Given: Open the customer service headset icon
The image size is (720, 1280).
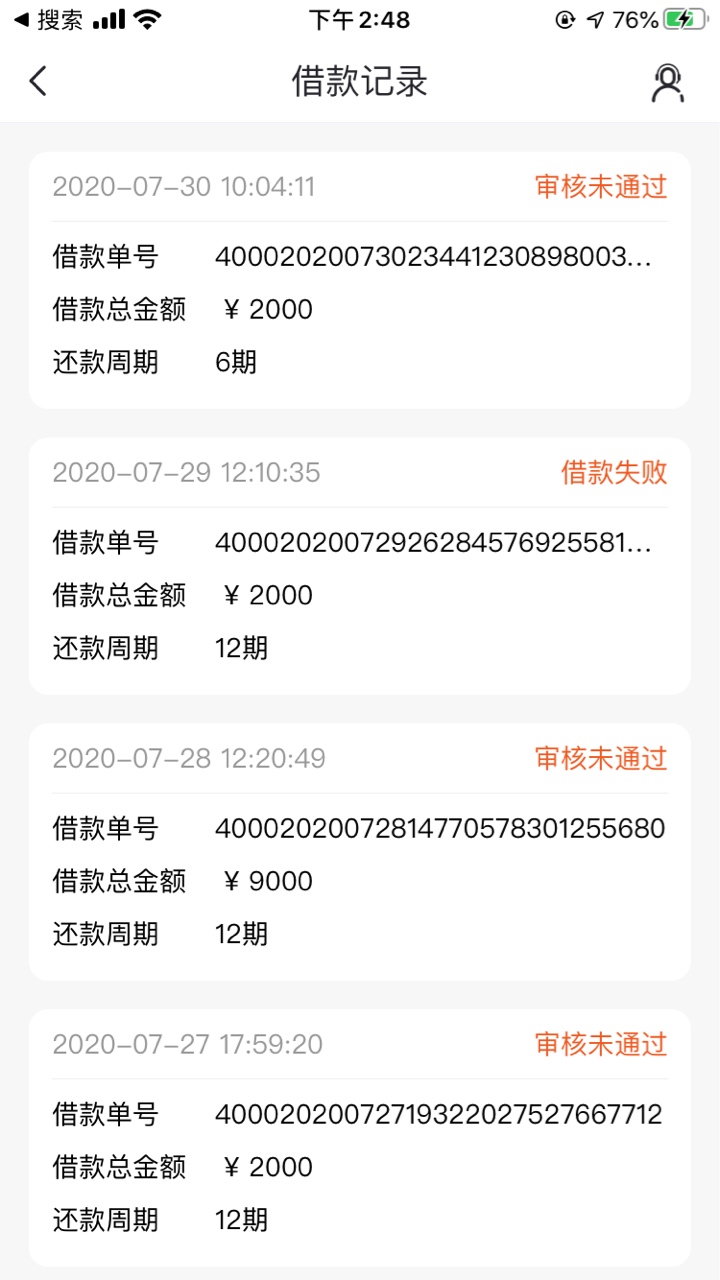Looking at the screenshot, I should coord(667,83).
